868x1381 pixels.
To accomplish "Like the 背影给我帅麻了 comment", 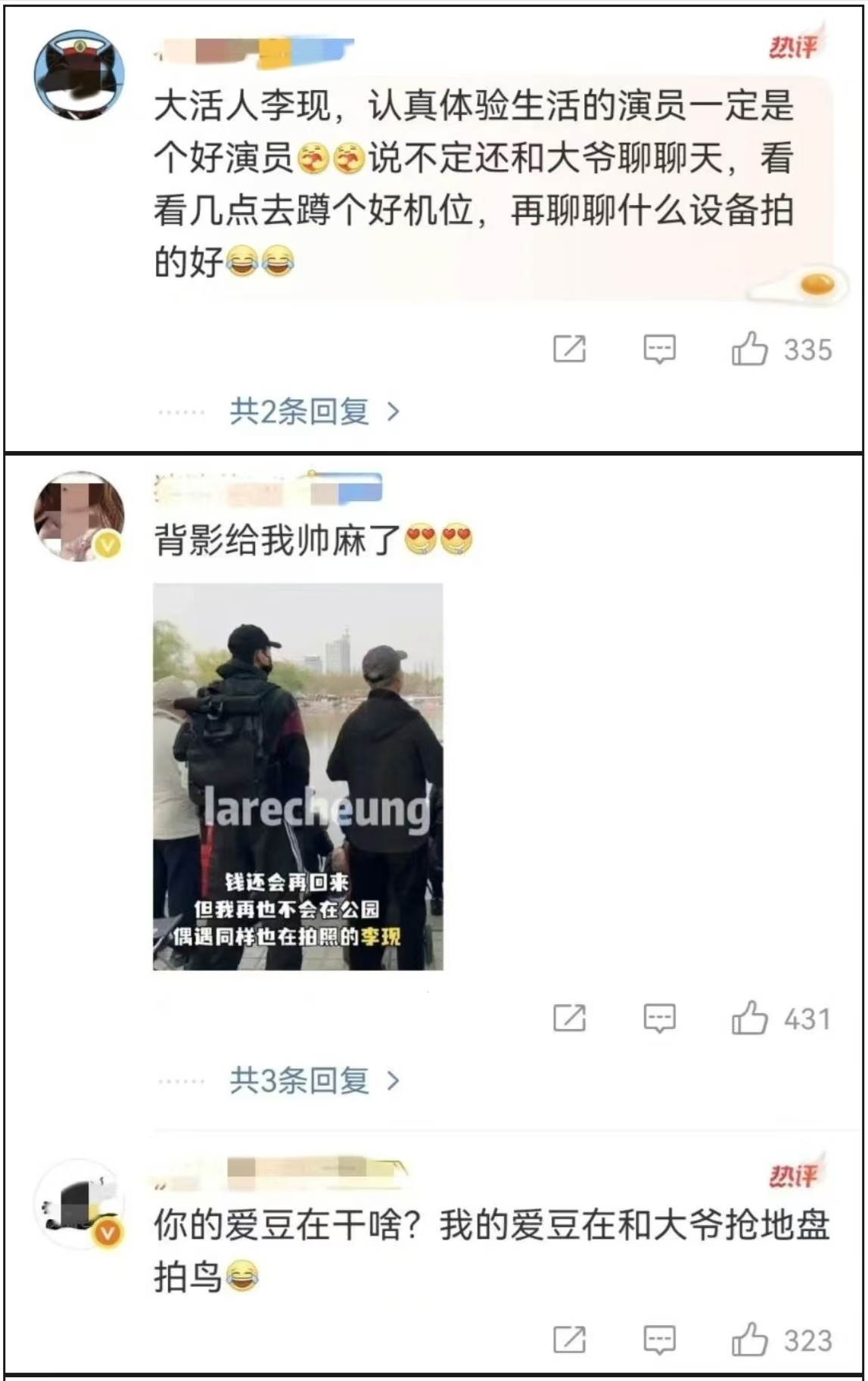I will point(749,1019).
